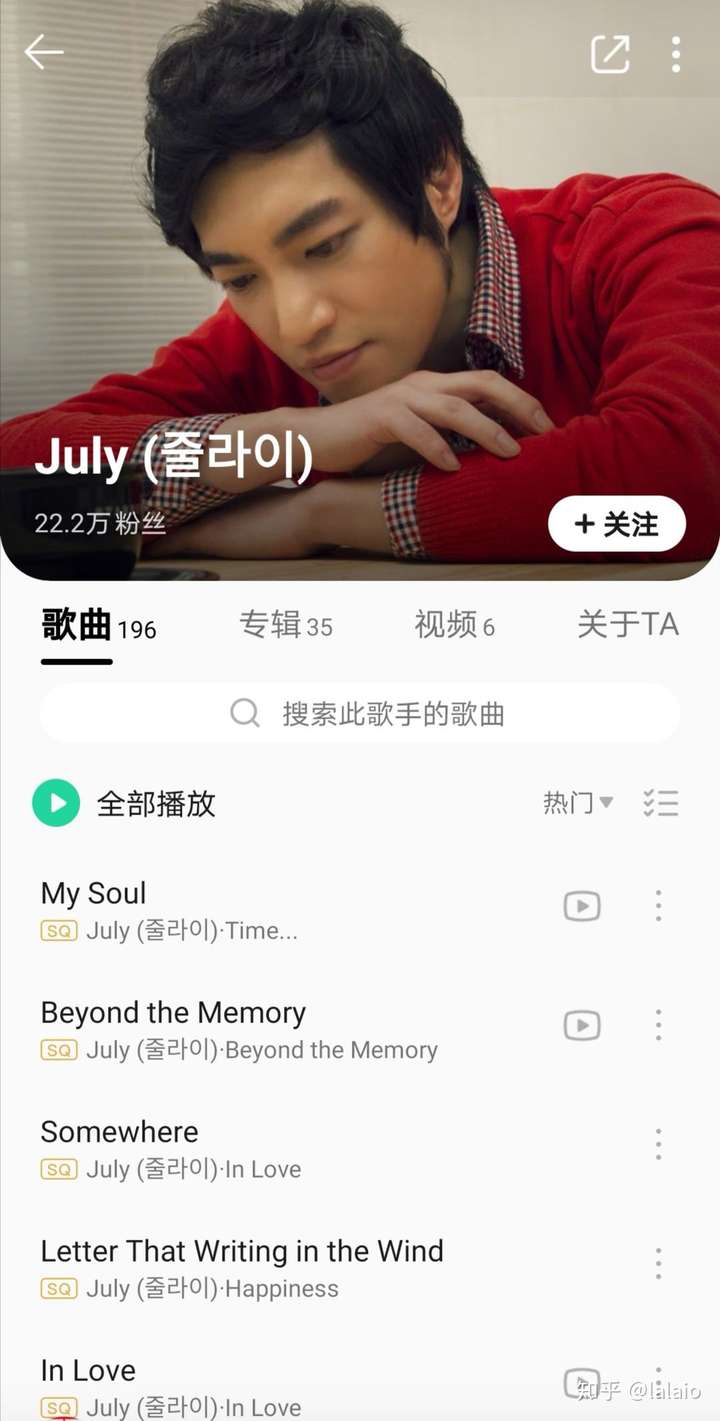
Task: Tap the green play-all circle icon
Action: point(56,803)
